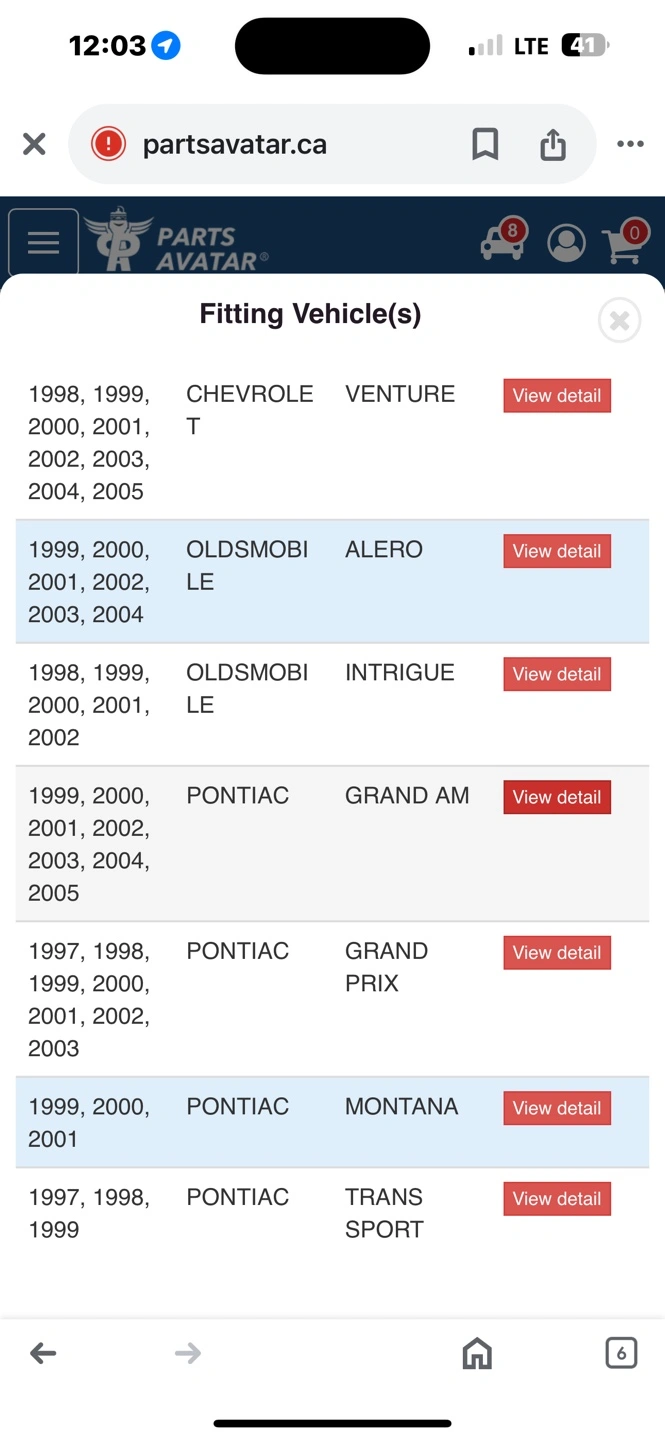The width and height of the screenshot is (665, 1440).
Task: Open the saved vehicles garage icon
Action: click(x=503, y=240)
